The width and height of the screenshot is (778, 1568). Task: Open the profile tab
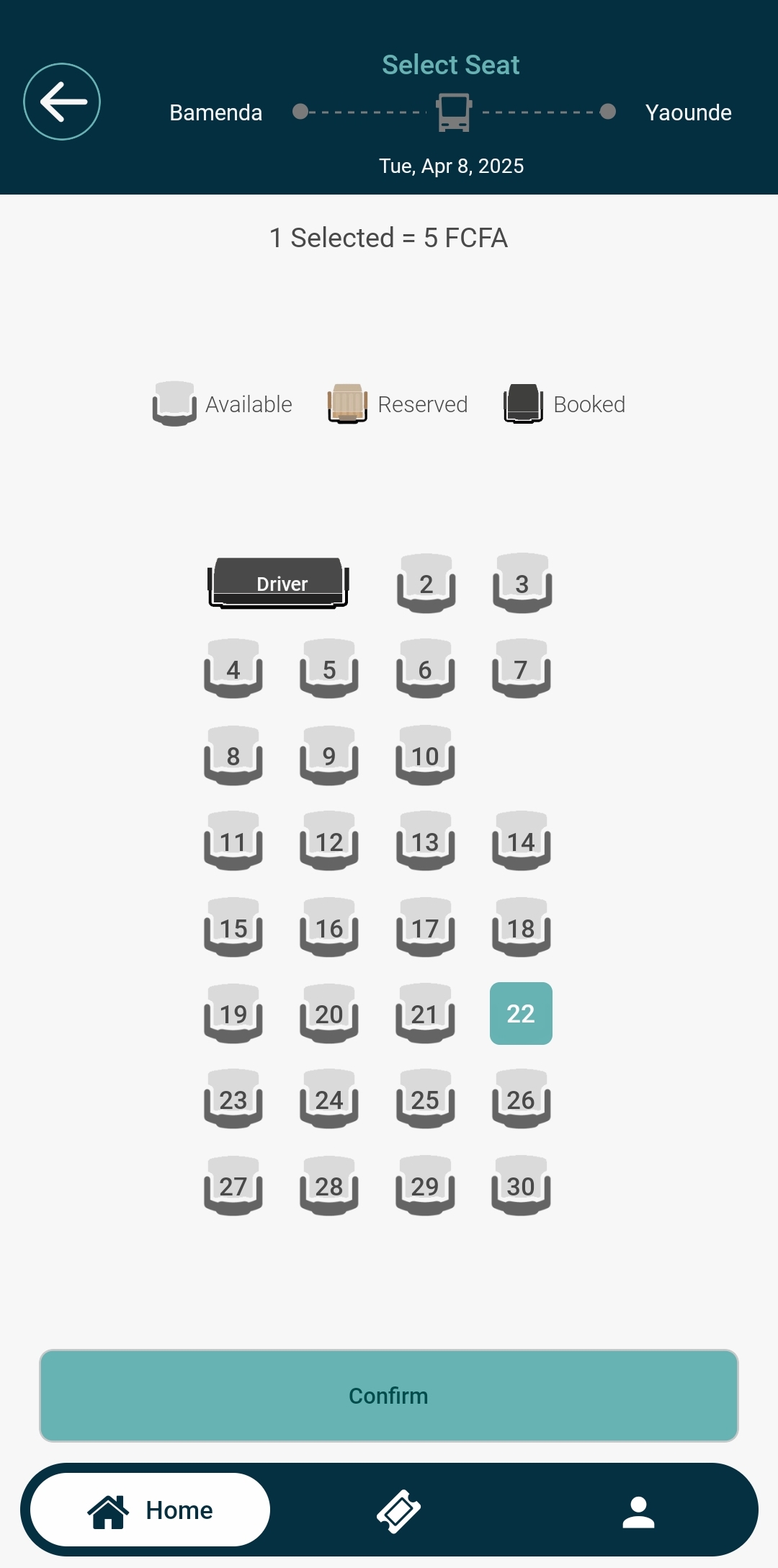click(638, 1511)
